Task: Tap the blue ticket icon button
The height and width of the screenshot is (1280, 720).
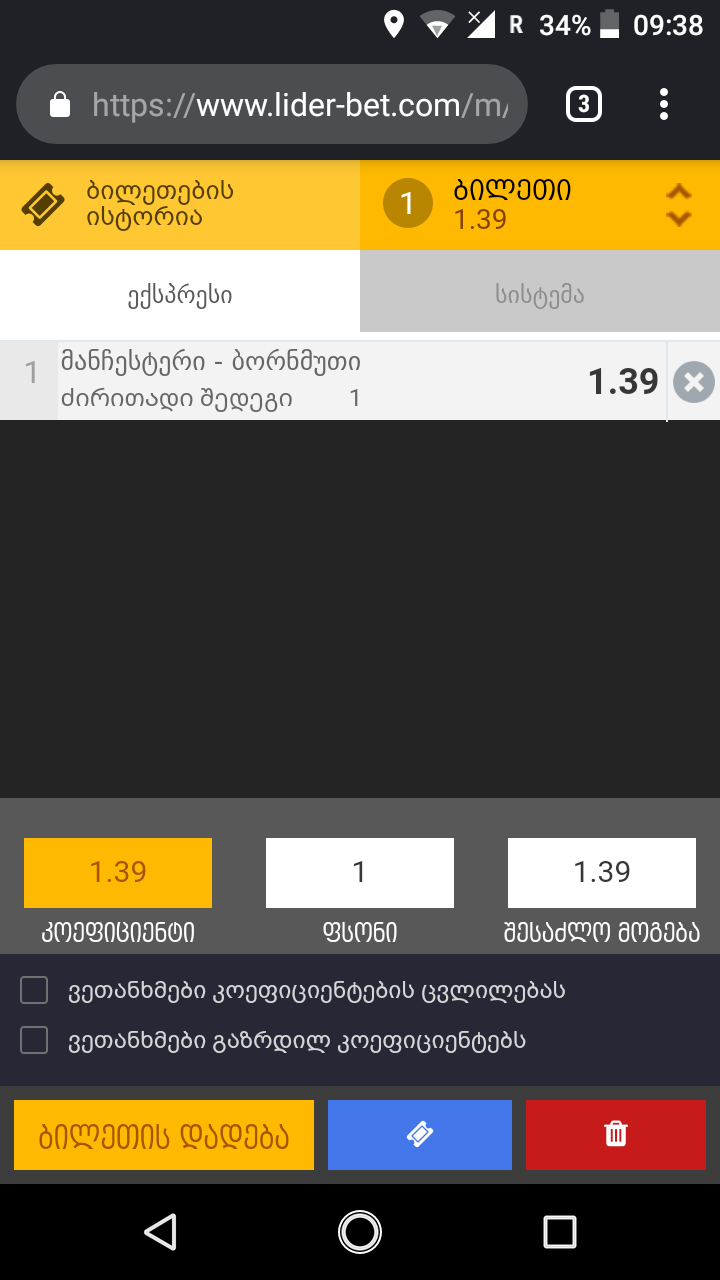Action: (x=420, y=1135)
